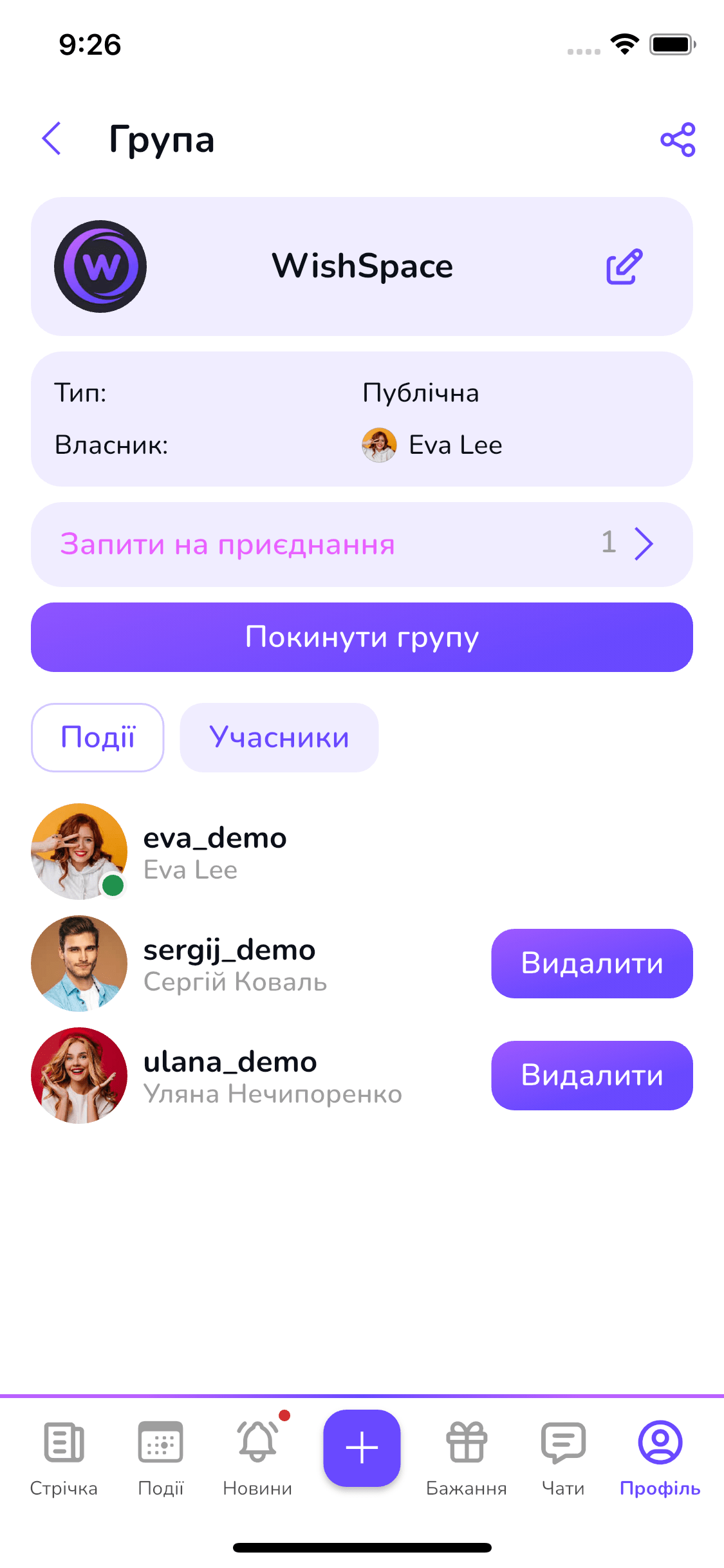Open owner Eva Lee's profile
This screenshot has height=1568, width=724.
point(432,445)
